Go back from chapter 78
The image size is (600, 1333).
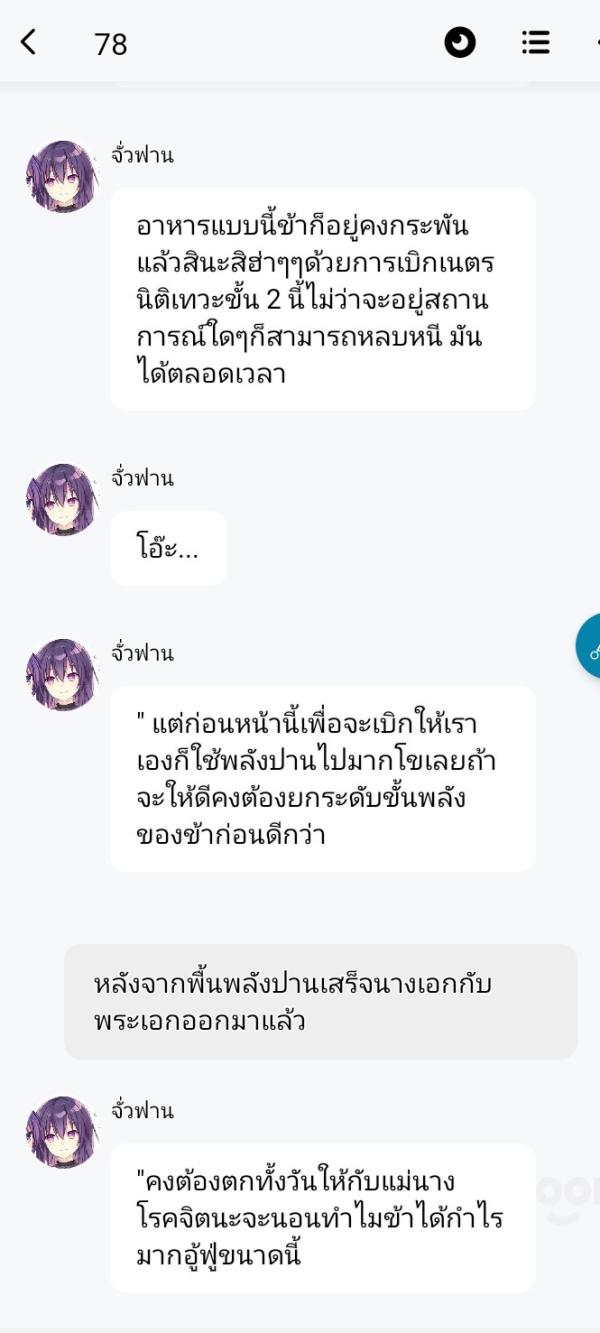point(28,42)
